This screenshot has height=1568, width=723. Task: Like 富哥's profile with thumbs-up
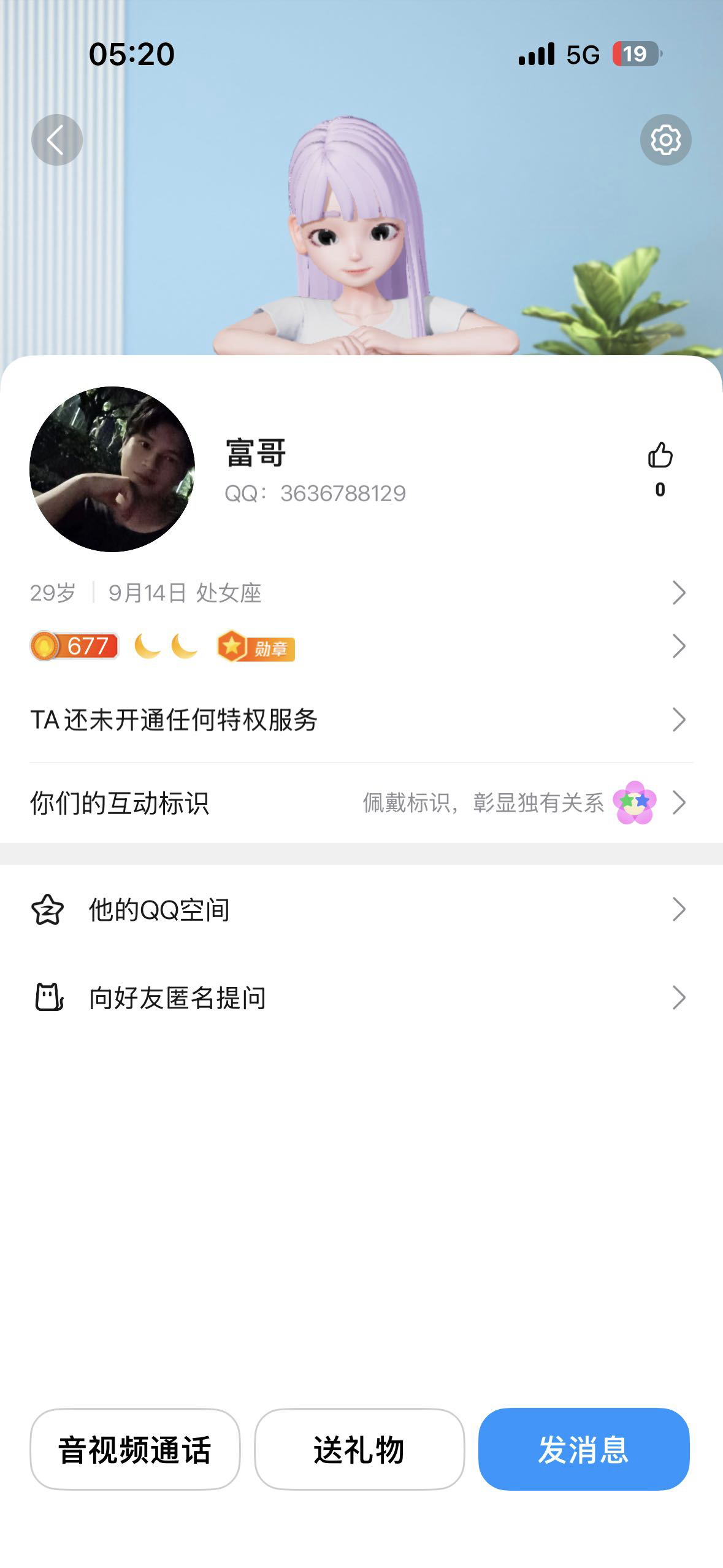coord(660,456)
